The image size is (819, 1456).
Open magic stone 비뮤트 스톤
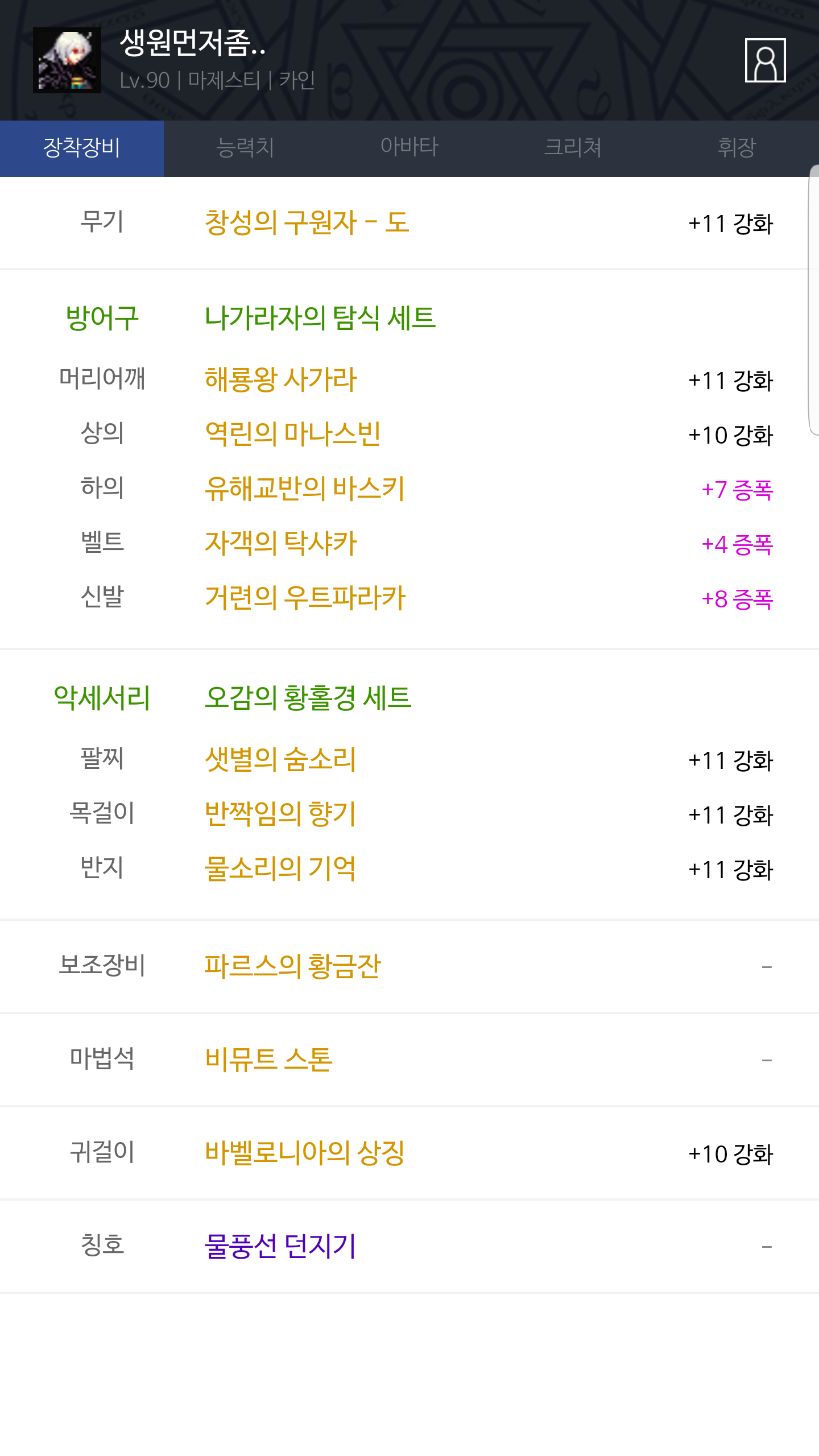(x=268, y=1060)
